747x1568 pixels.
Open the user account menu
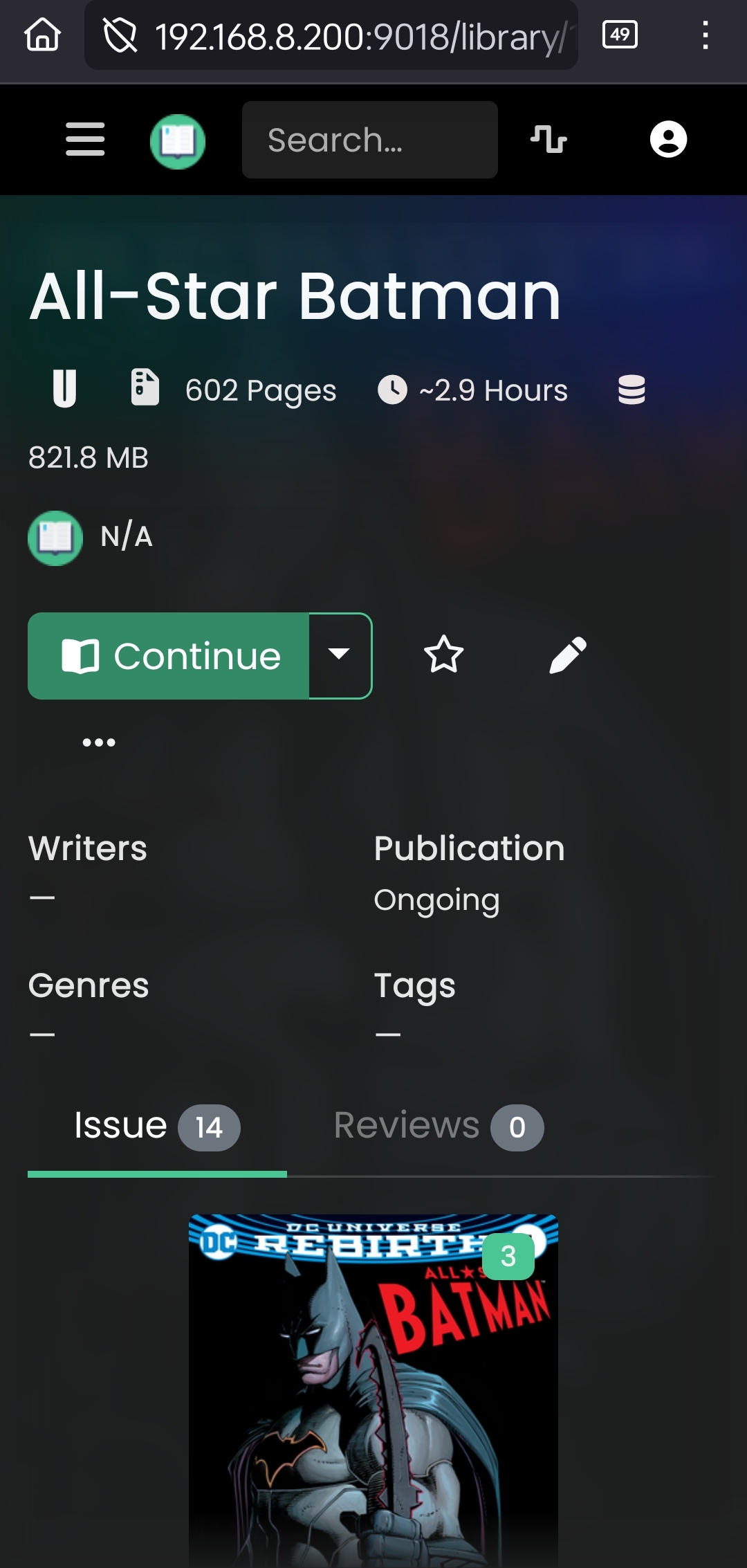coord(668,140)
